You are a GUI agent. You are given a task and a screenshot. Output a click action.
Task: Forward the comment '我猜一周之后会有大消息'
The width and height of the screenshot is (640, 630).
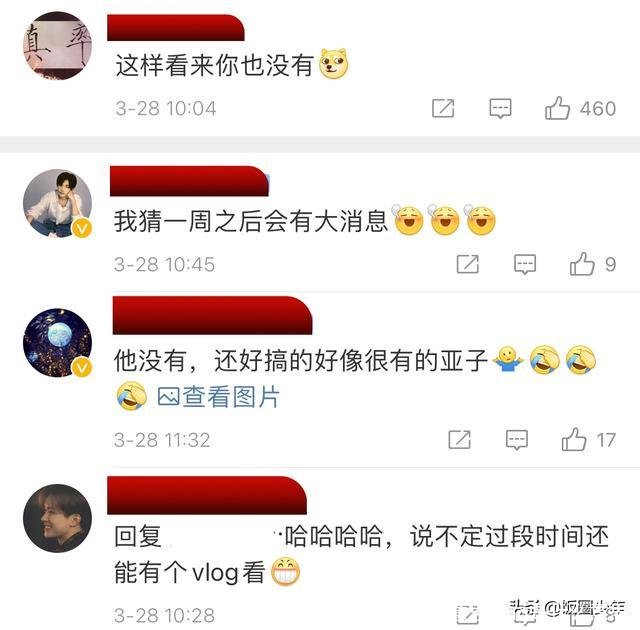467,264
